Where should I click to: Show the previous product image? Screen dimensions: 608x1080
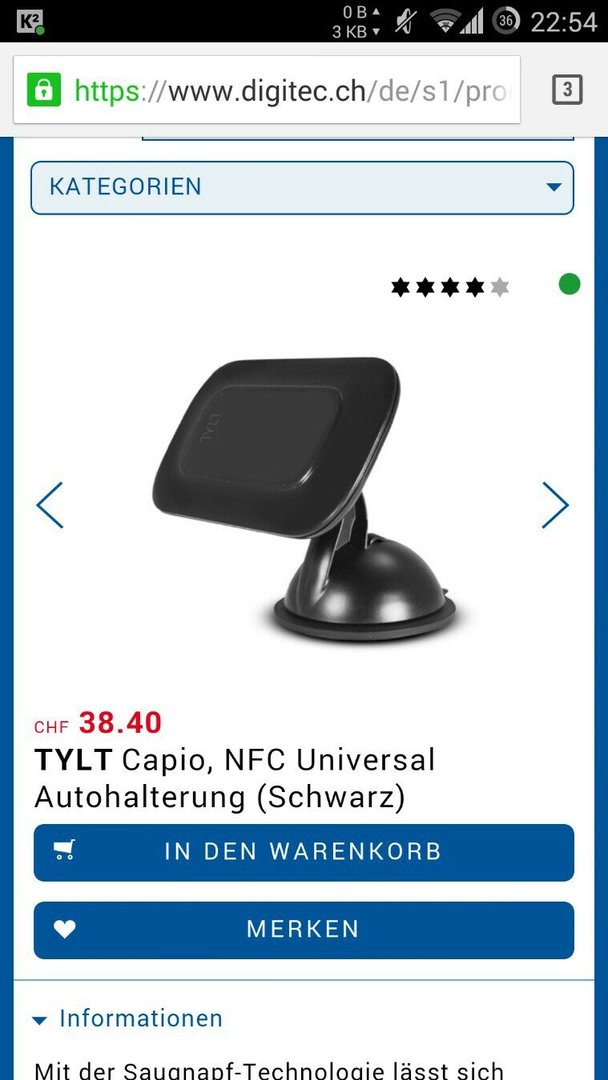click(50, 505)
